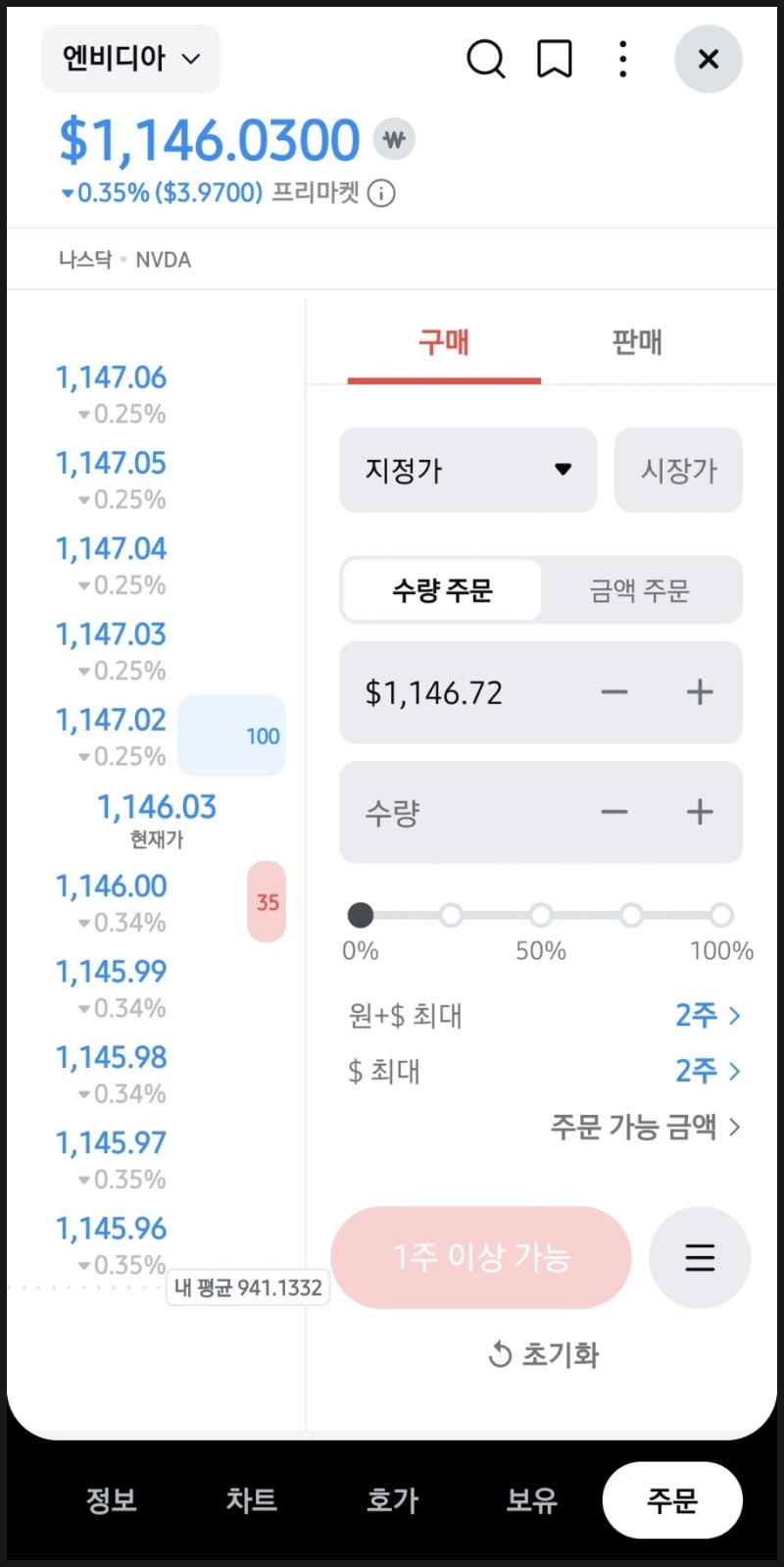784x1567 pixels.
Task: Switch to 금액 주문 ordering mode
Action: 642,590
